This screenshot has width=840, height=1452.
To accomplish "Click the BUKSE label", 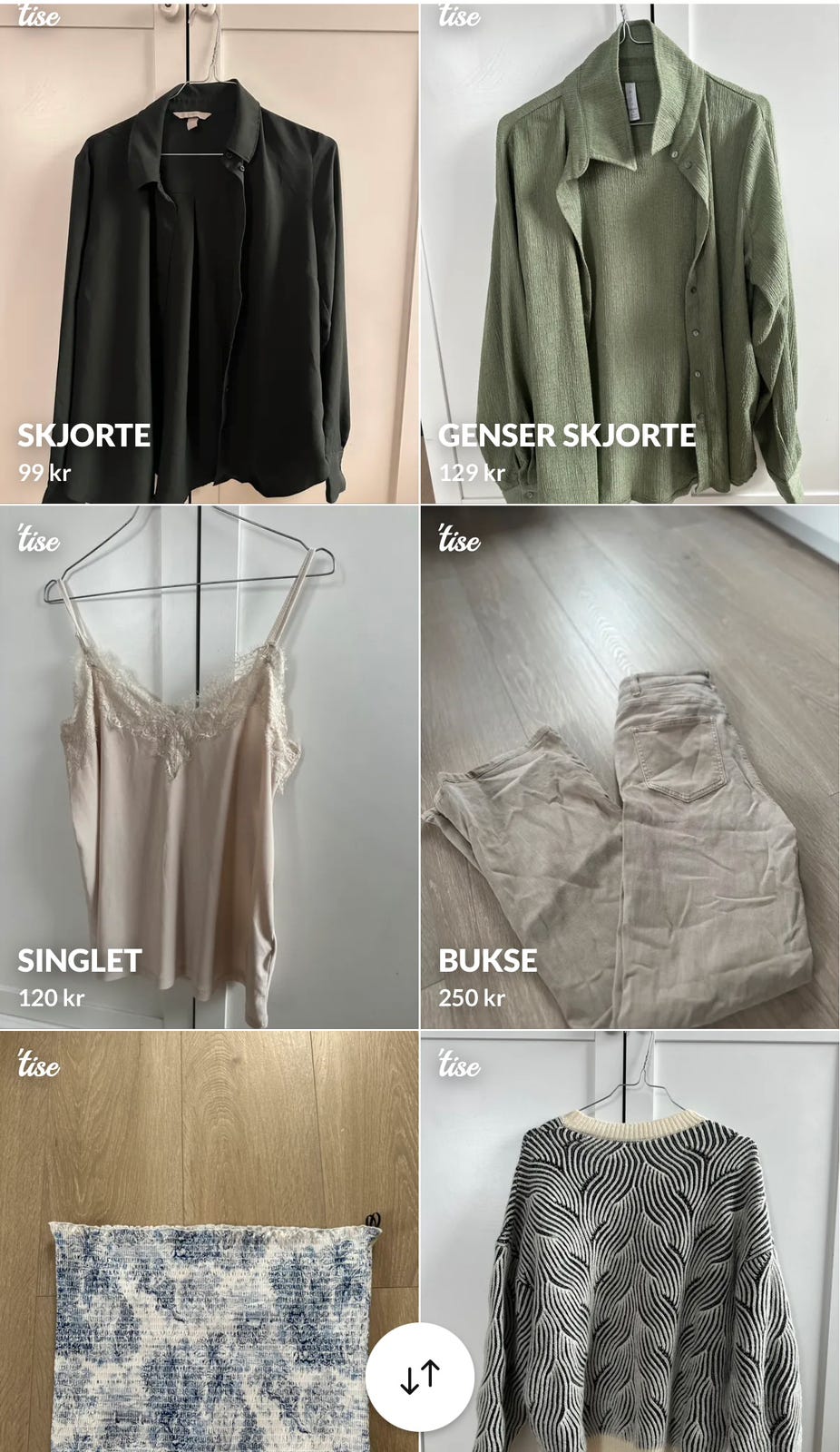I will coord(487,957).
